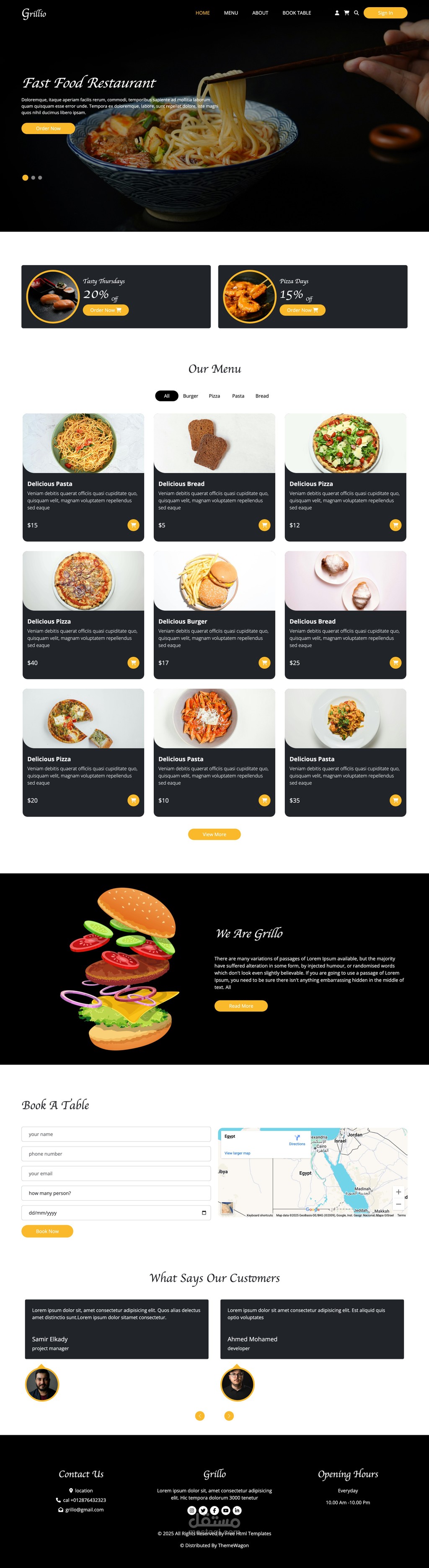Order the Pizza Days 15% offer
429x1568 pixels.
pyautogui.click(x=302, y=310)
